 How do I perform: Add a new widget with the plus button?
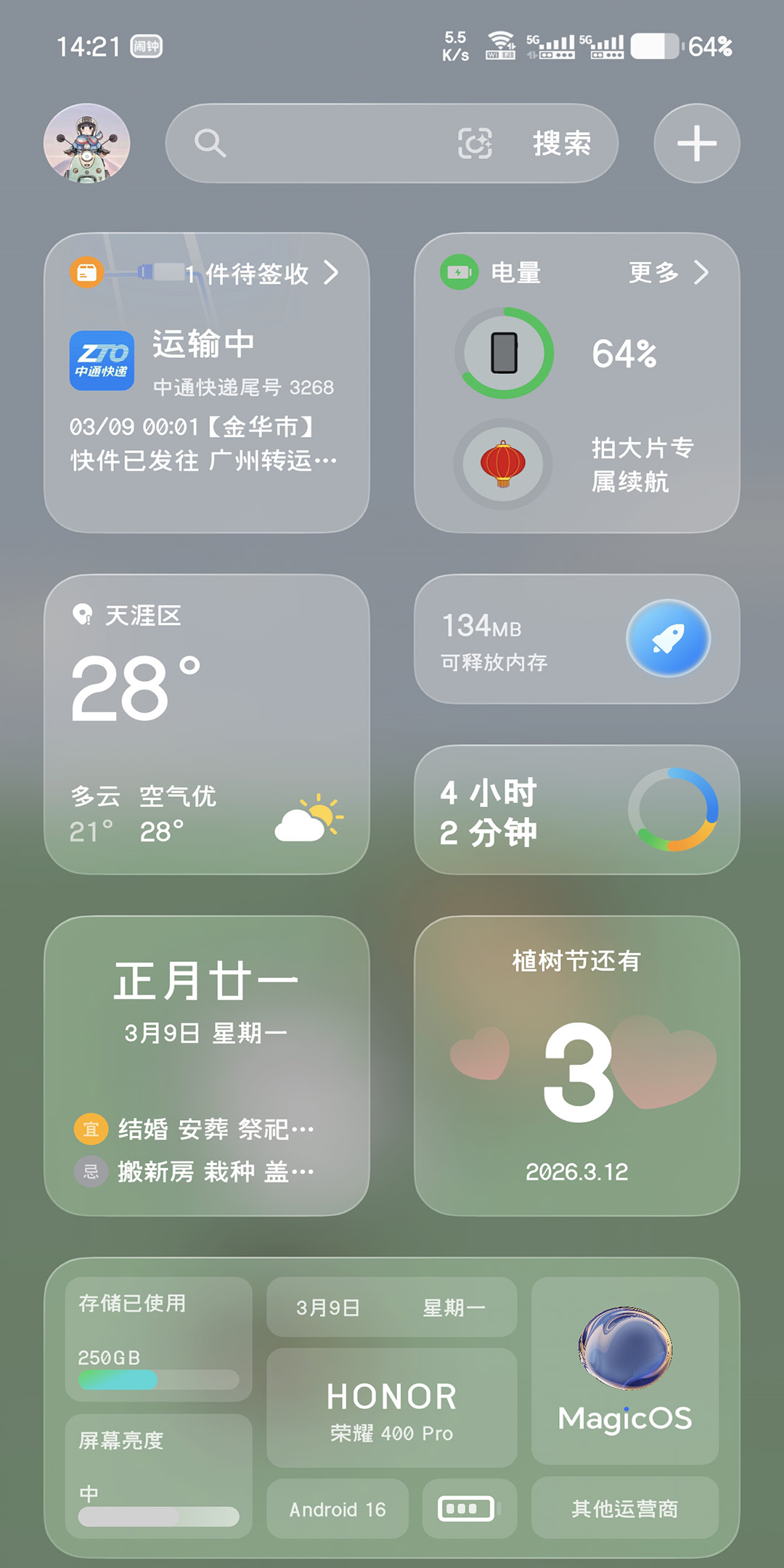coord(697,143)
